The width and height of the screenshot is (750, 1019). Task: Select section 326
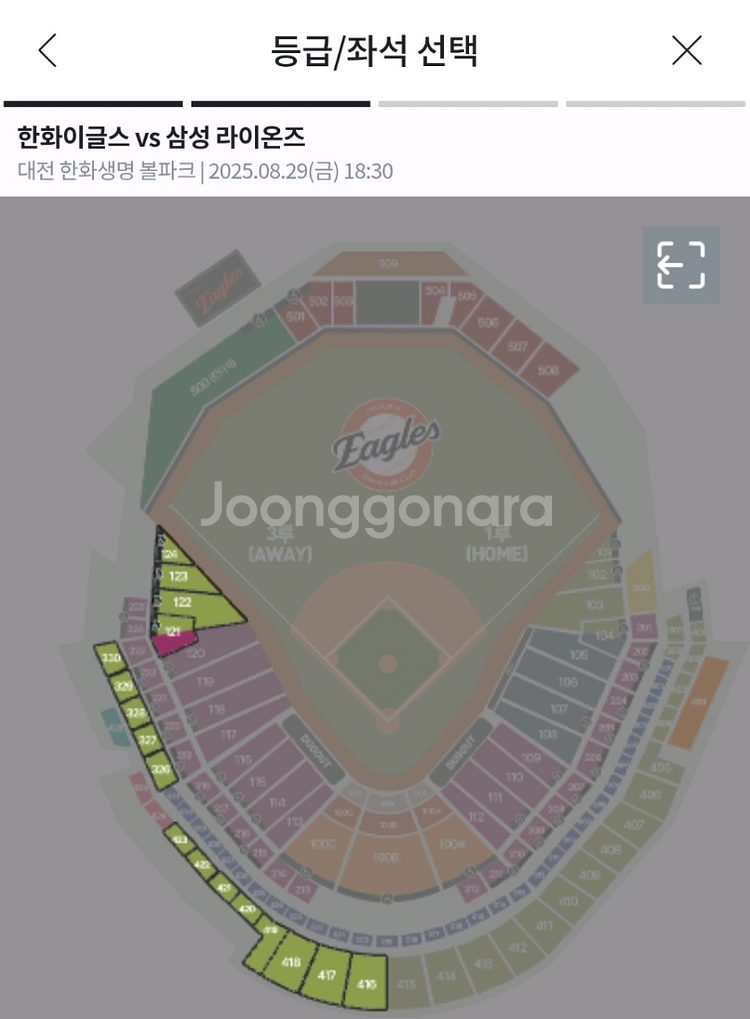[159, 769]
